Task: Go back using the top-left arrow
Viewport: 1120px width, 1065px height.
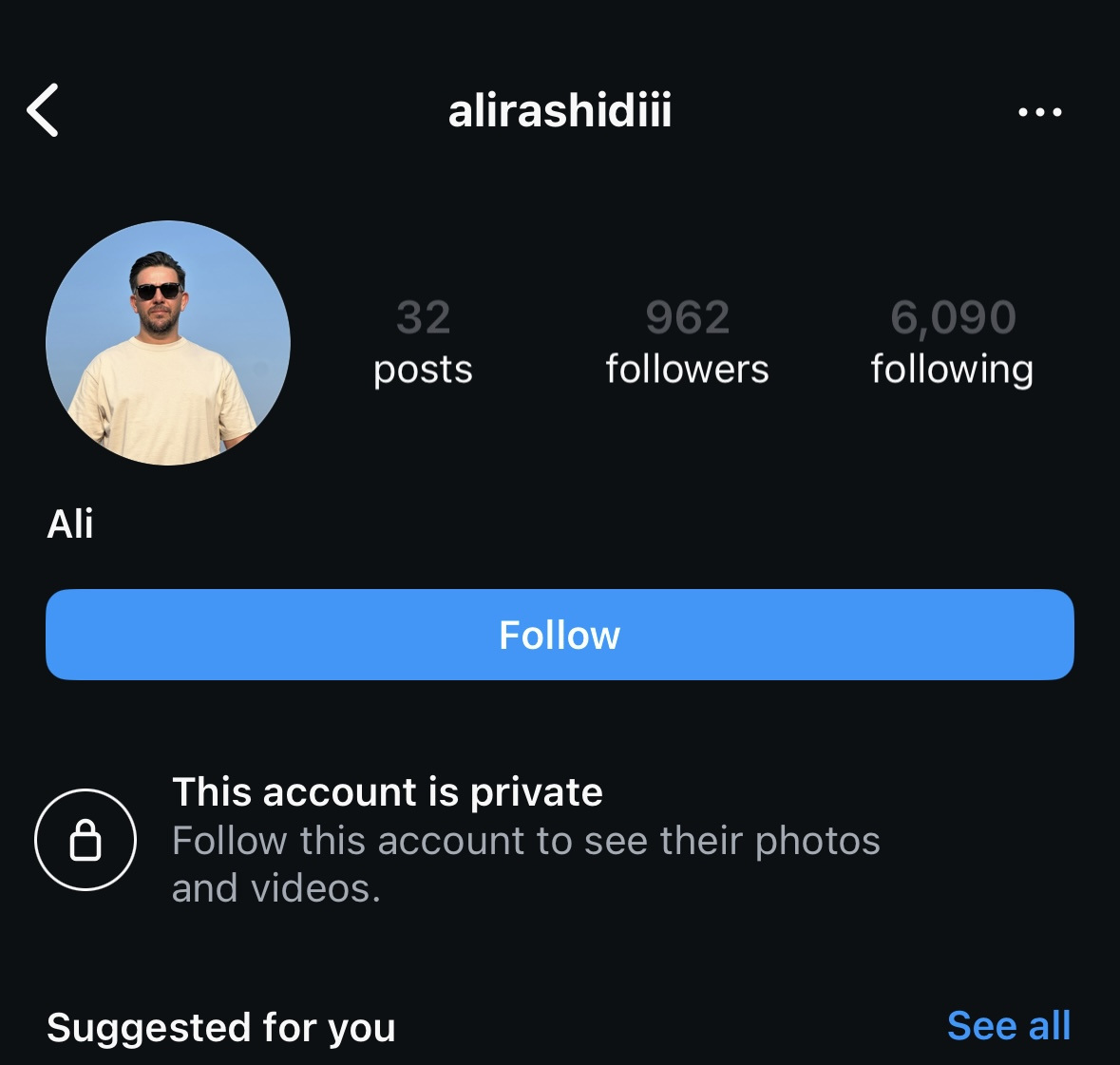Action: point(44,110)
